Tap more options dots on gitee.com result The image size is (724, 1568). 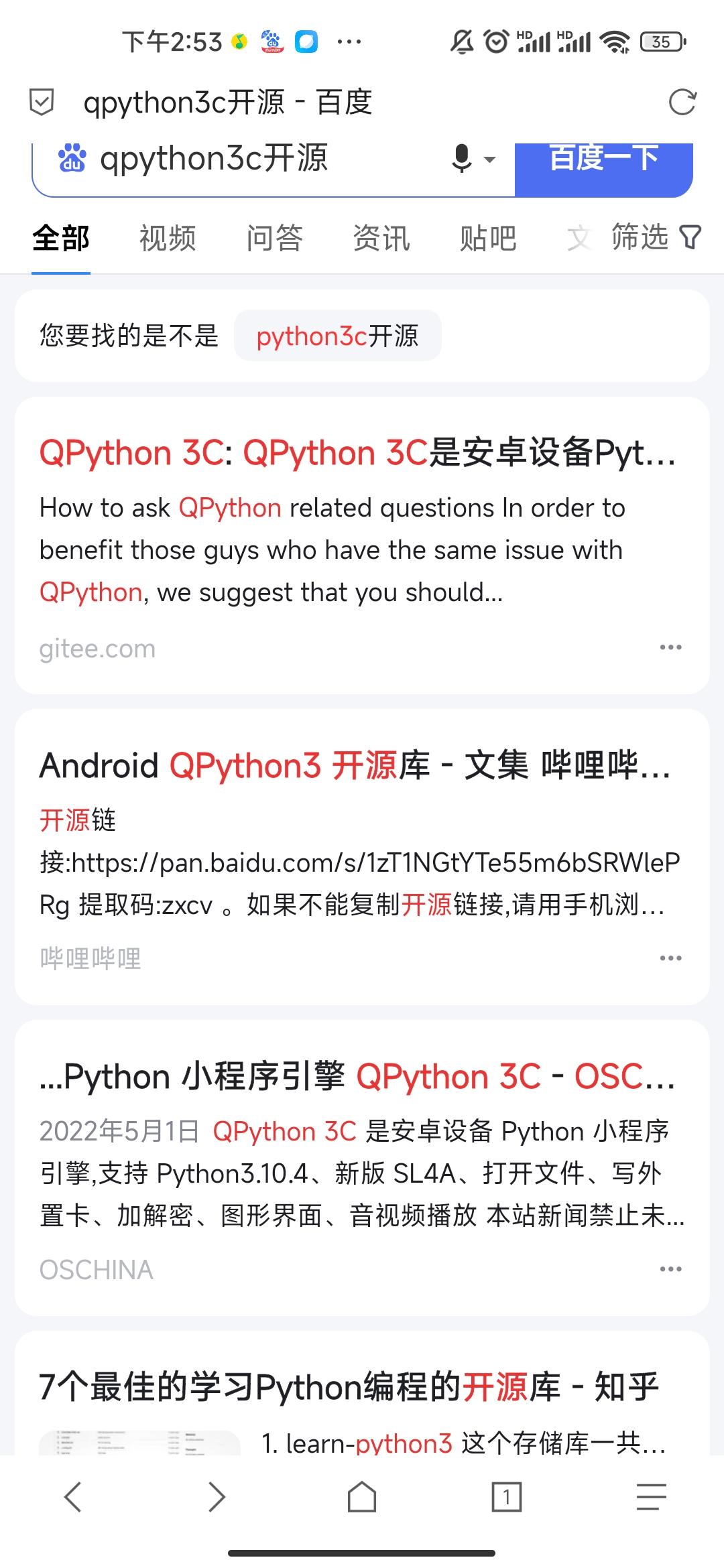(x=671, y=647)
